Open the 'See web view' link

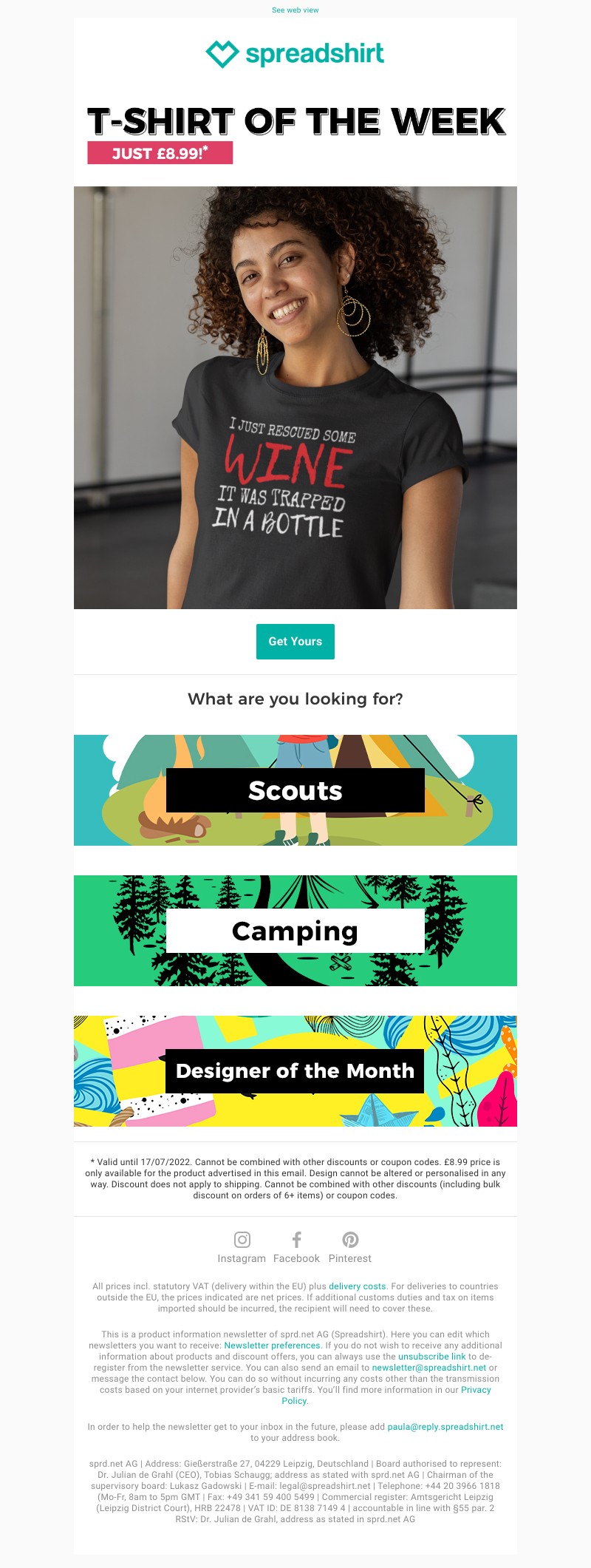(295, 10)
